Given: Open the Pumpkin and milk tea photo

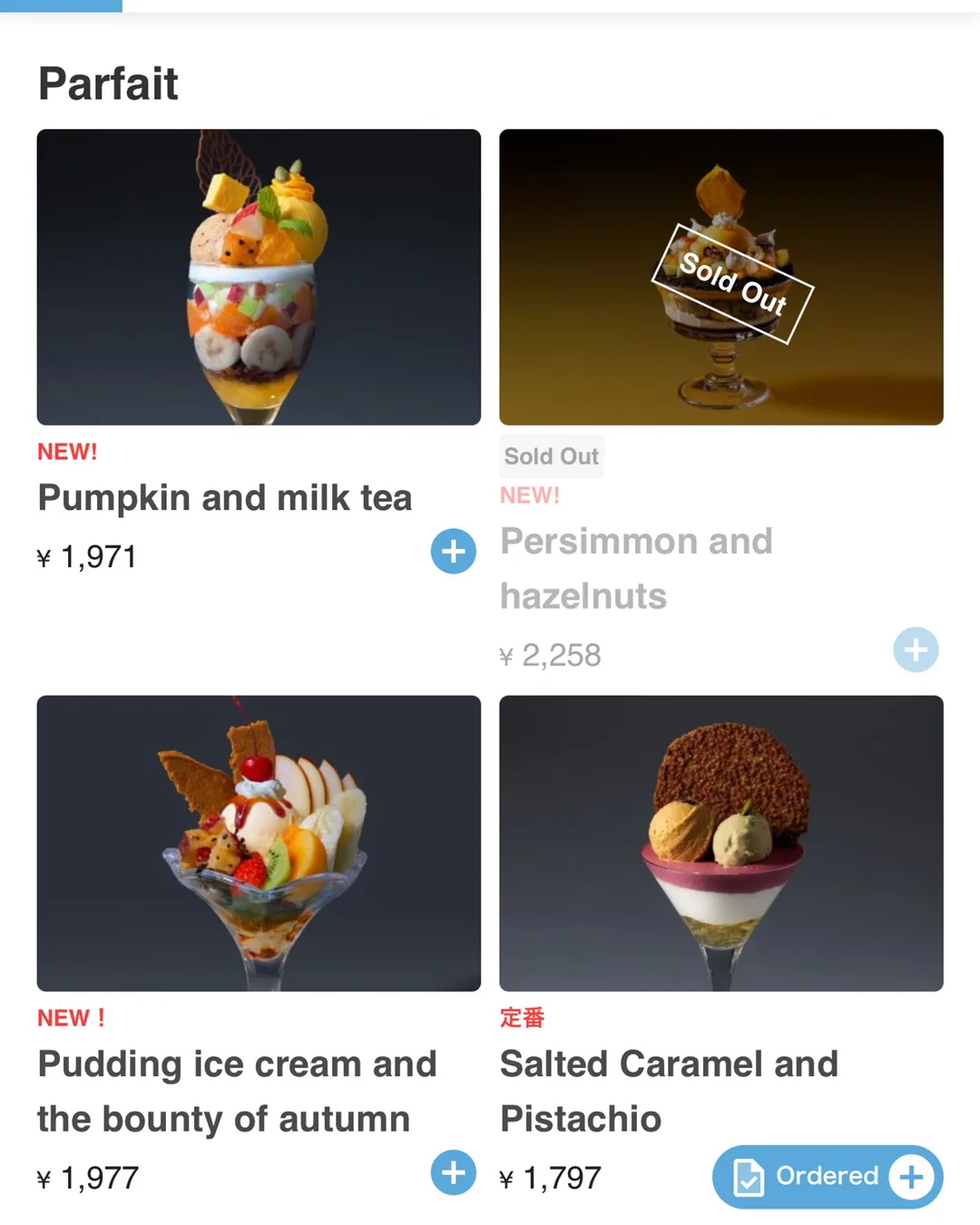Looking at the screenshot, I should pyautogui.click(x=259, y=277).
